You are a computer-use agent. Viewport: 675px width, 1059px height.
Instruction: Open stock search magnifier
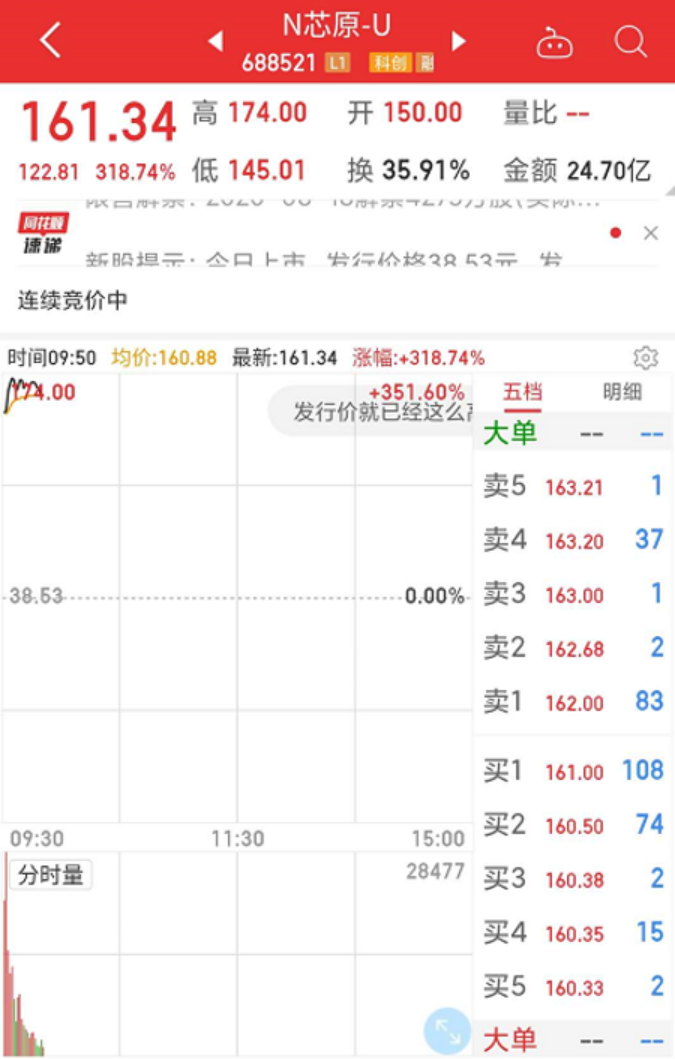click(x=631, y=41)
